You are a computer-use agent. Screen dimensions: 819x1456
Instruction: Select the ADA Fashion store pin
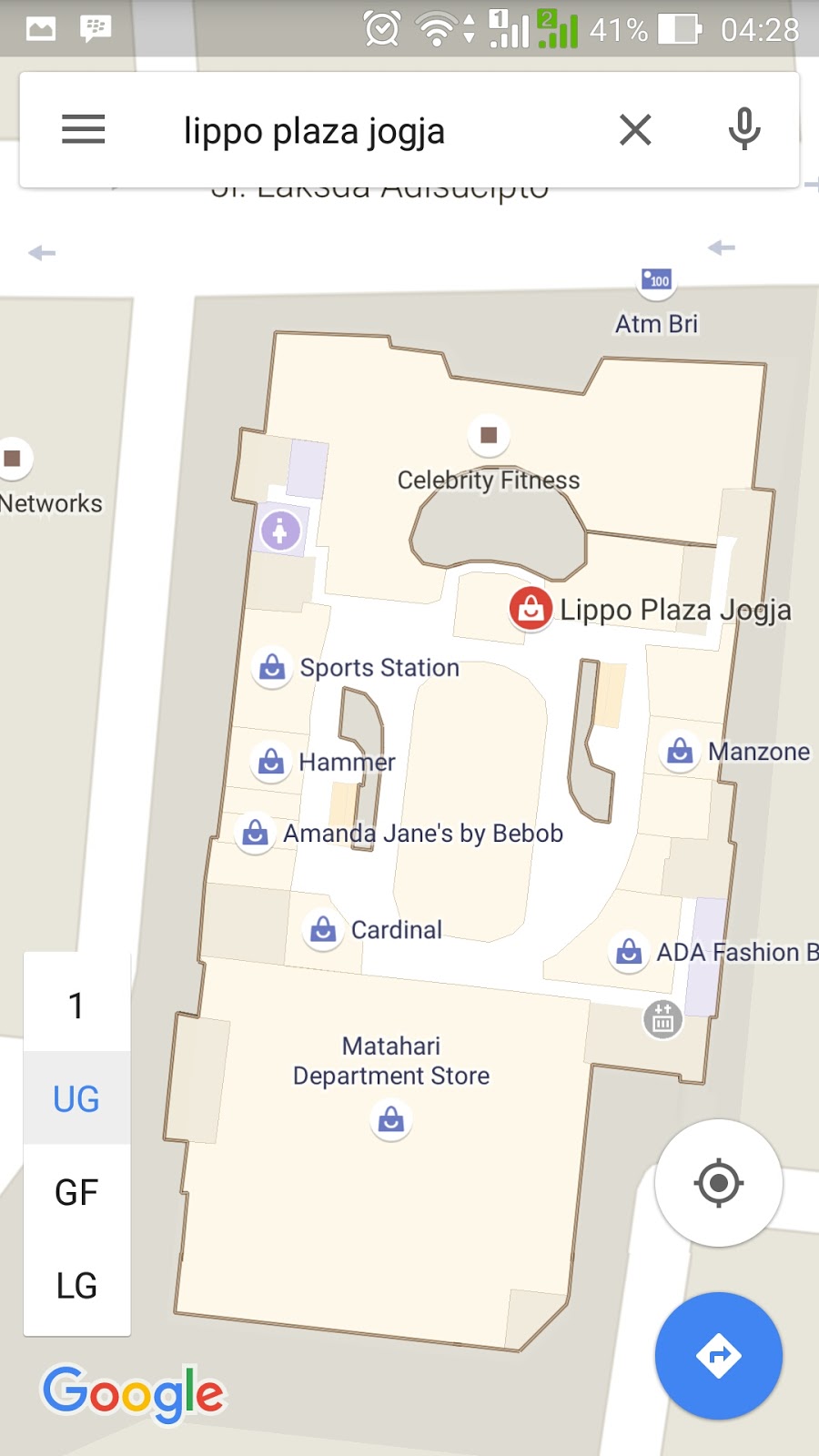[629, 952]
